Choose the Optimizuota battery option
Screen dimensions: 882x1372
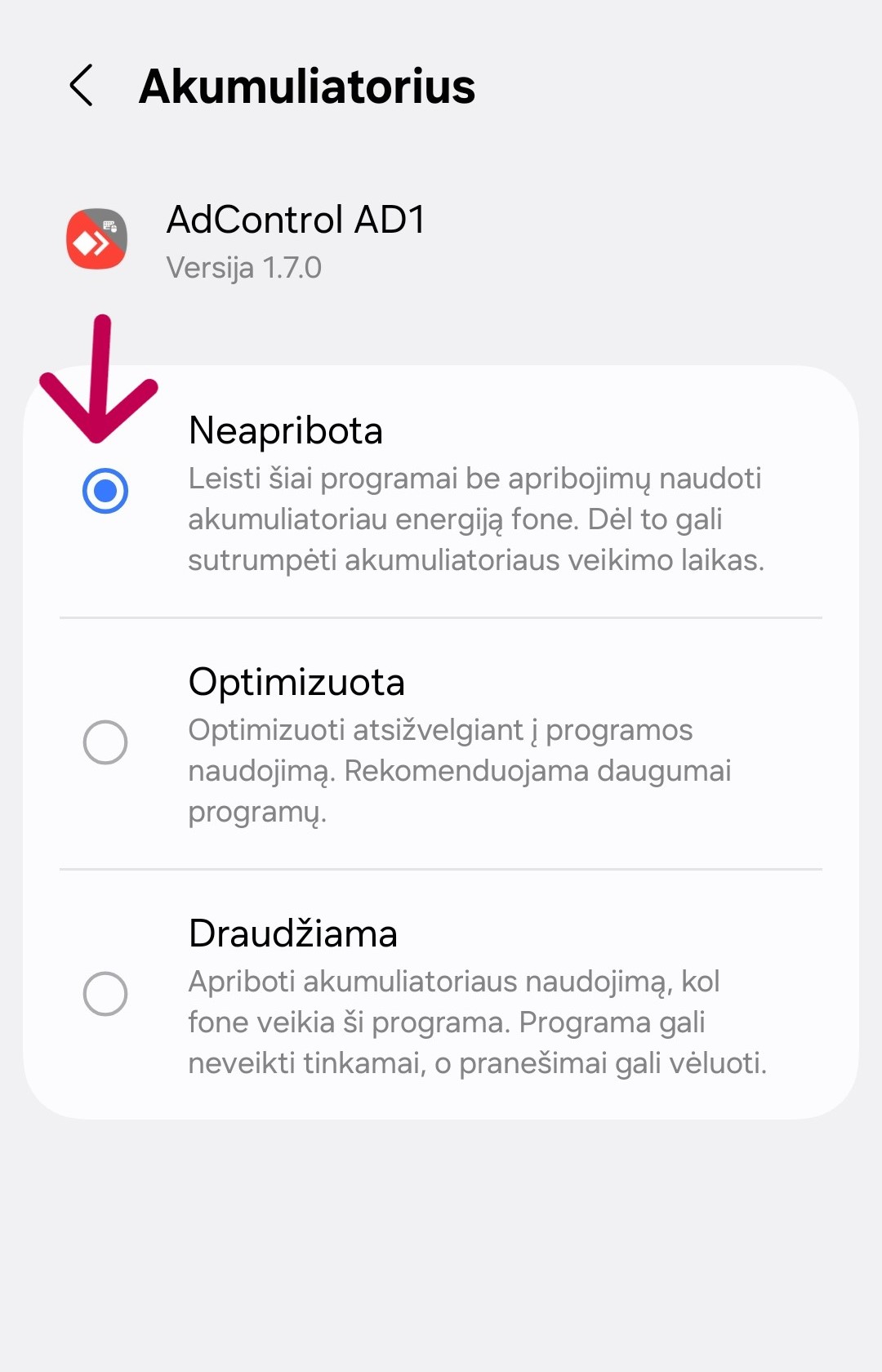(x=105, y=742)
